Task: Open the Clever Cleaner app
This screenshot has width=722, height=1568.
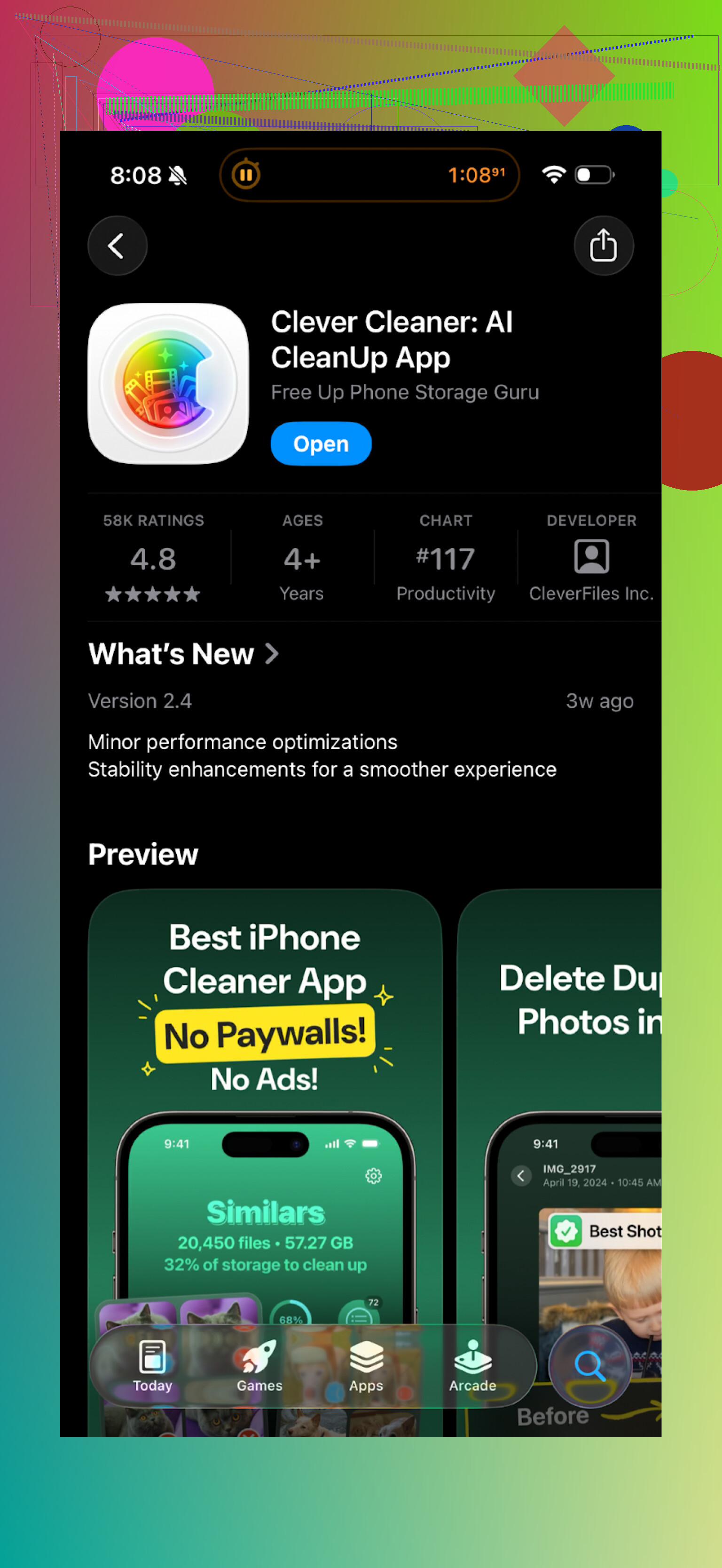Action: click(321, 444)
